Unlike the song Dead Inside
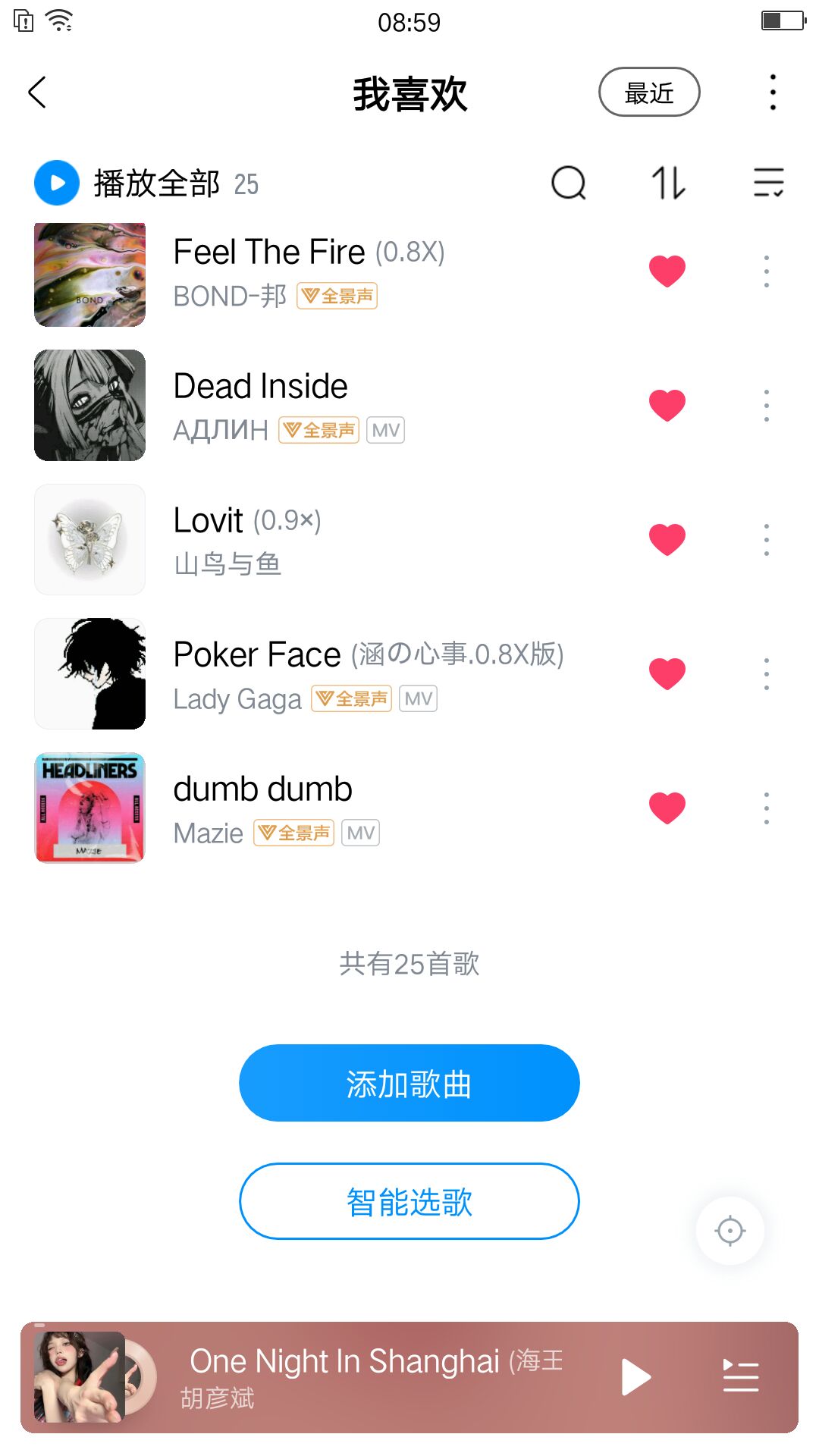Image resolution: width=819 pixels, height=1456 pixels. pos(667,405)
